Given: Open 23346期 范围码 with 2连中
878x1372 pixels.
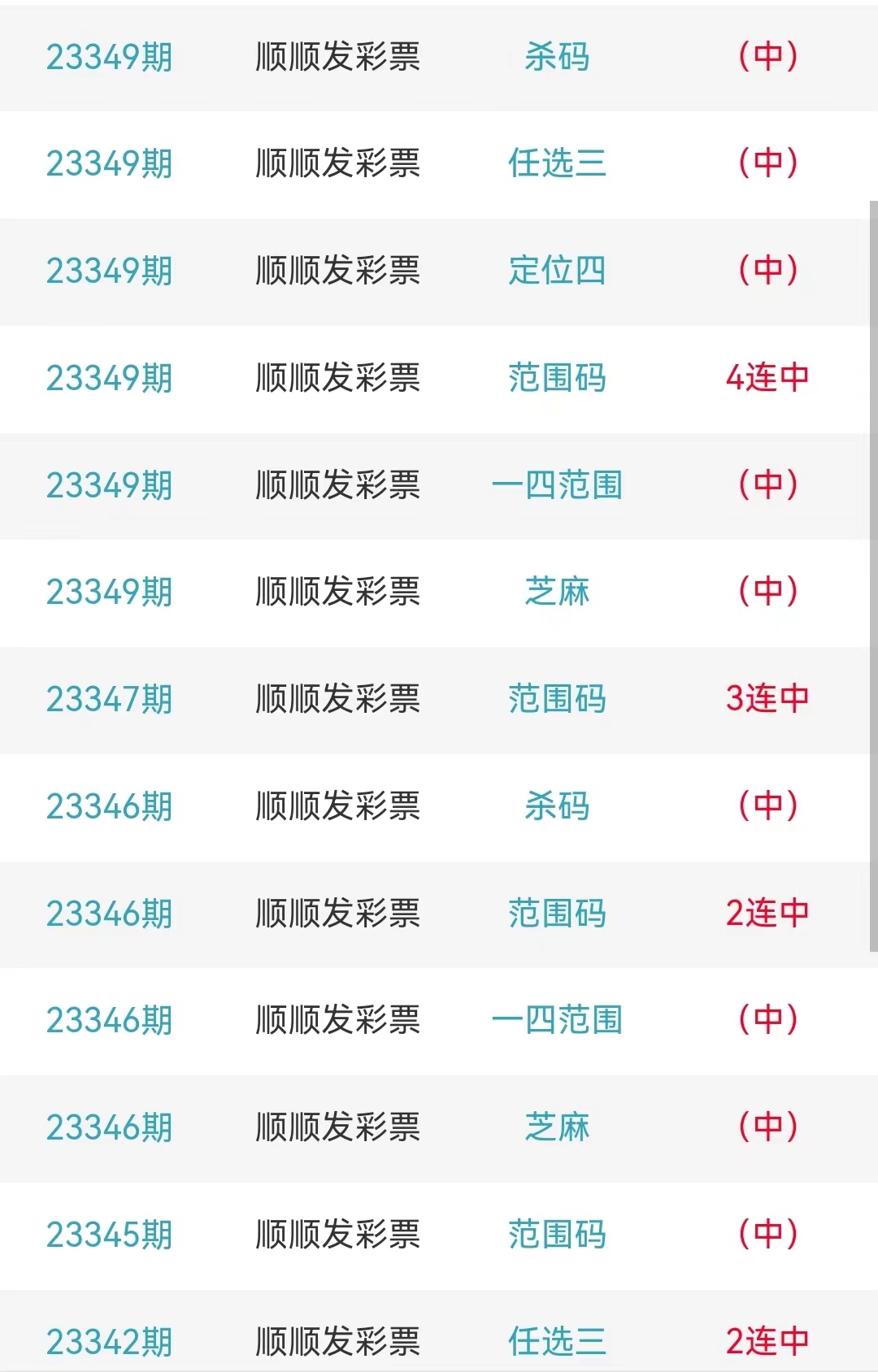Looking at the screenshot, I should 557,914.
